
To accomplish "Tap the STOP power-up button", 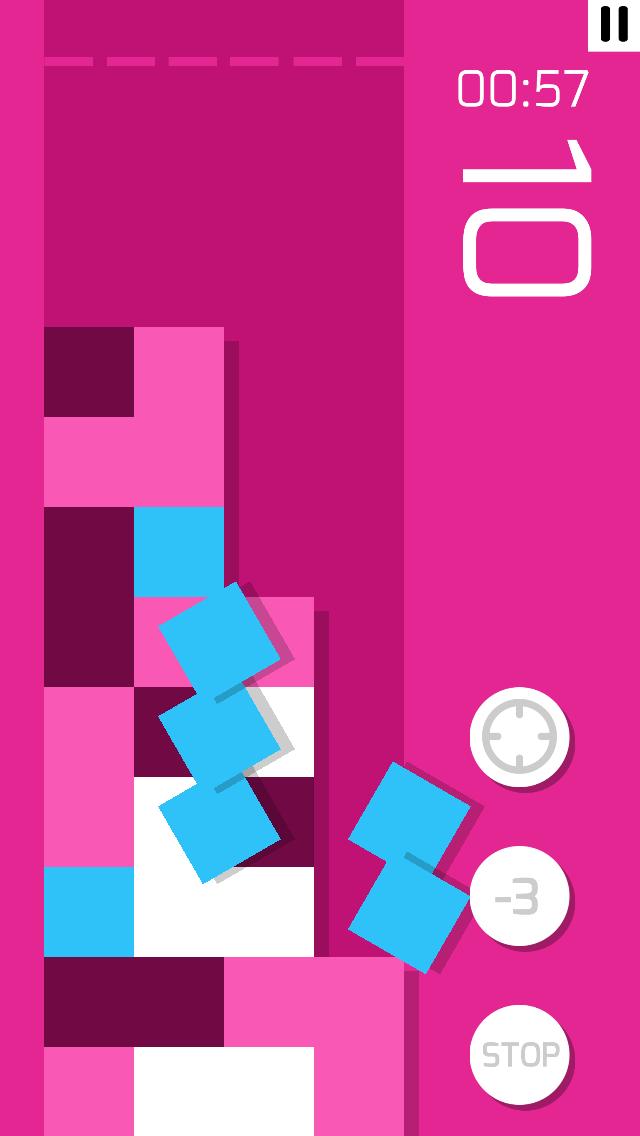I will click(x=519, y=1054).
